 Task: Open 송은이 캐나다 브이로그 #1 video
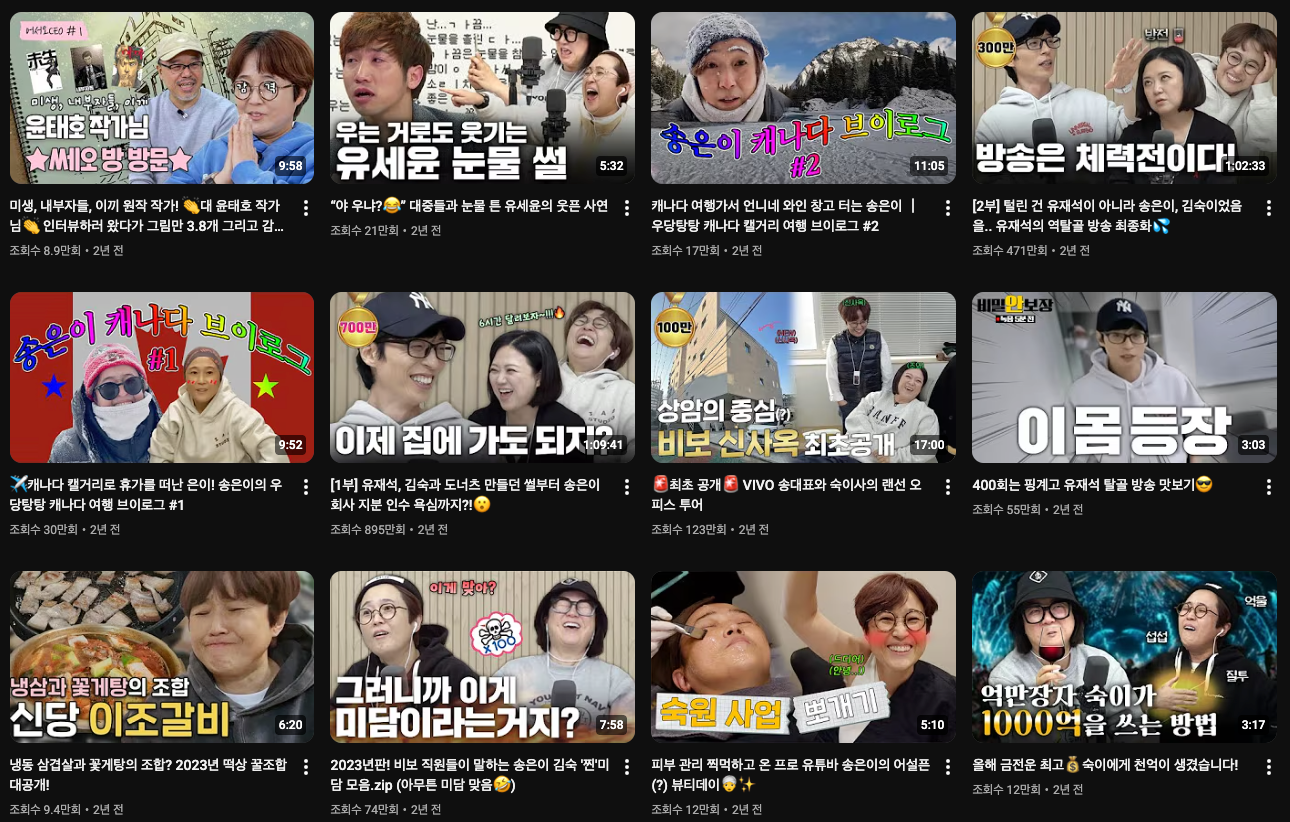pyautogui.click(x=161, y=377)
